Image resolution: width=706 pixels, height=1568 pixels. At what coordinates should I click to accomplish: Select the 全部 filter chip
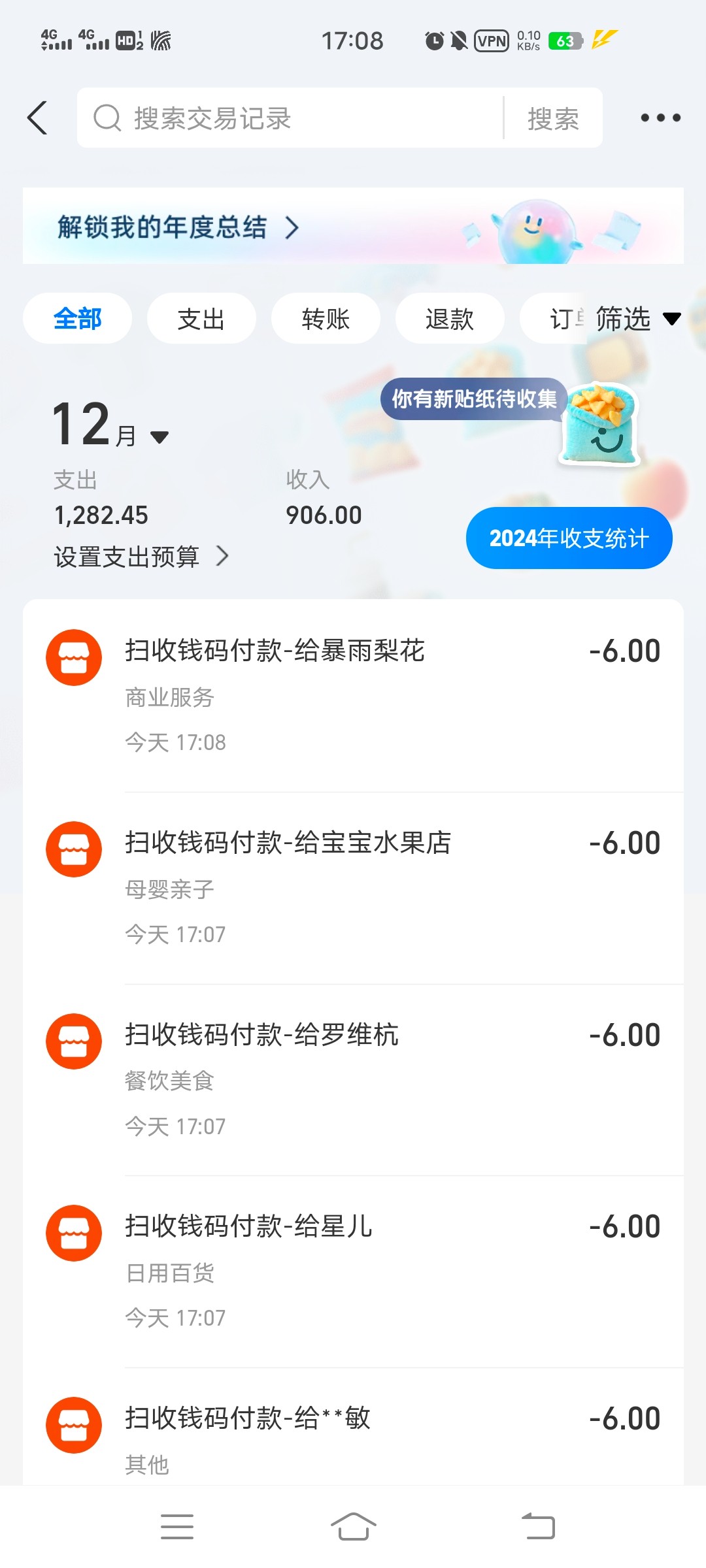point(77,319)
